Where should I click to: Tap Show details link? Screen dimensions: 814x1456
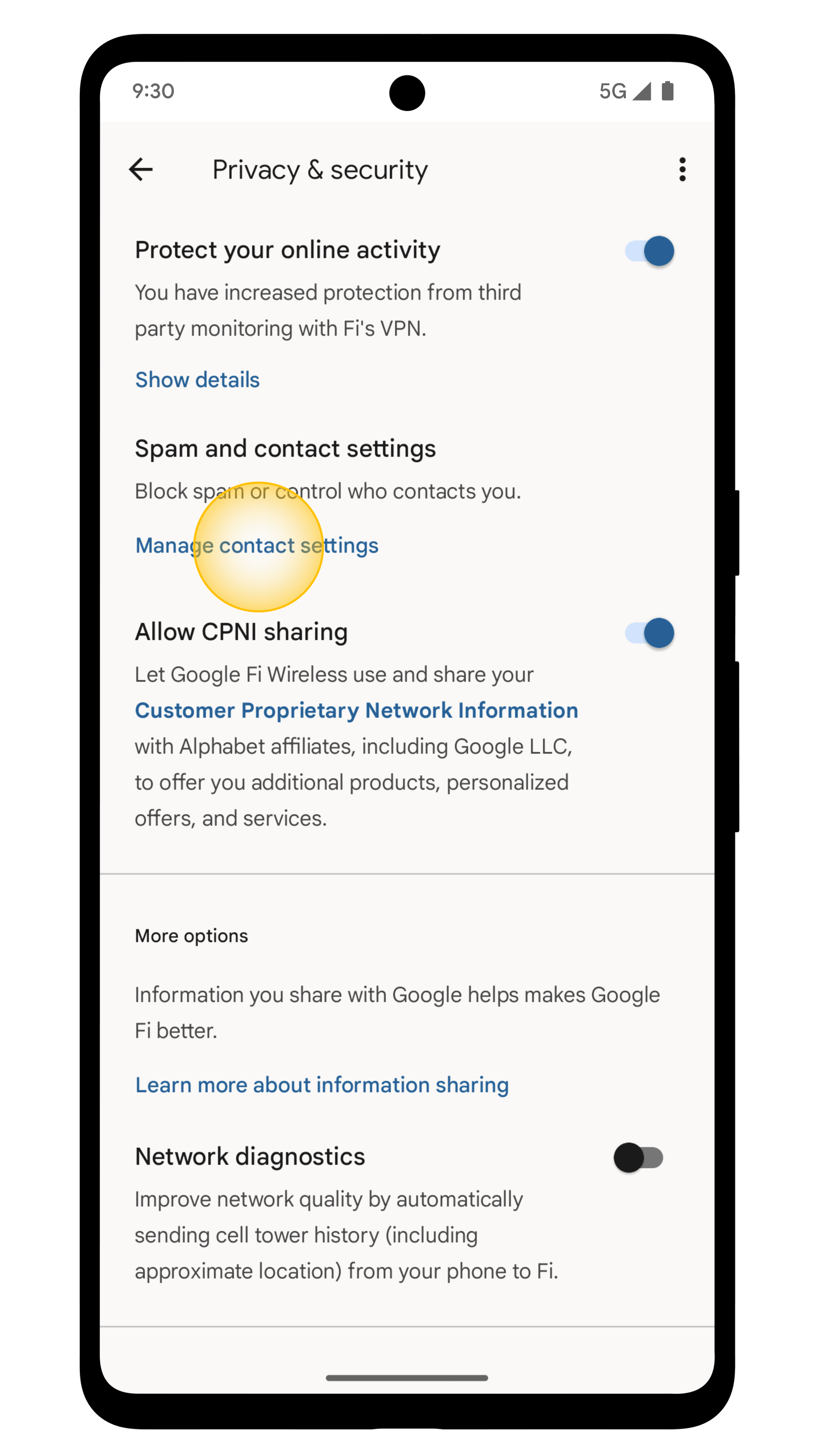(x=197, y=380)
